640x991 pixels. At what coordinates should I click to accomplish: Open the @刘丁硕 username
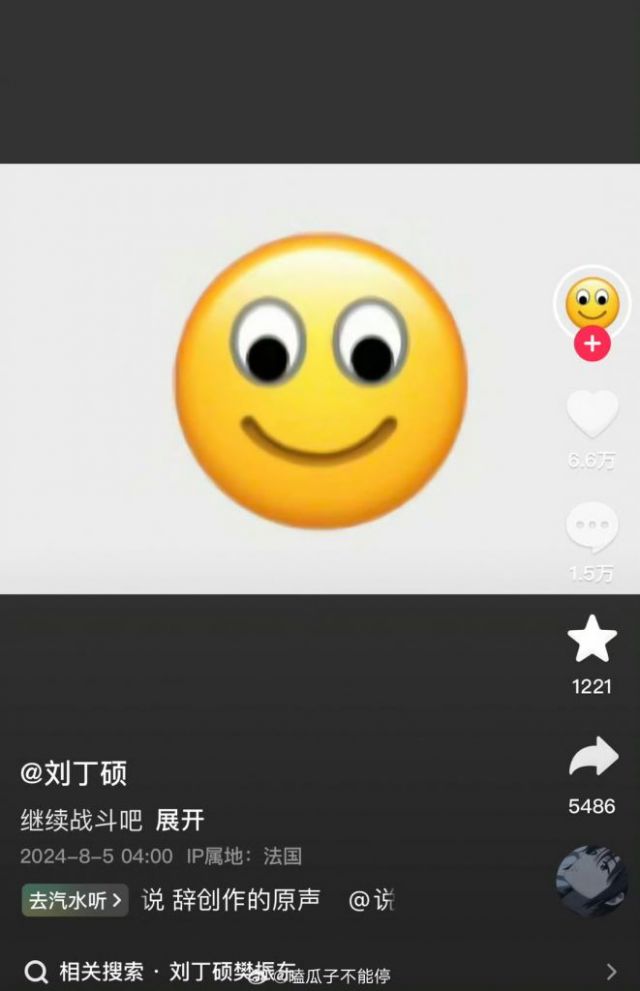click(74, 773)
